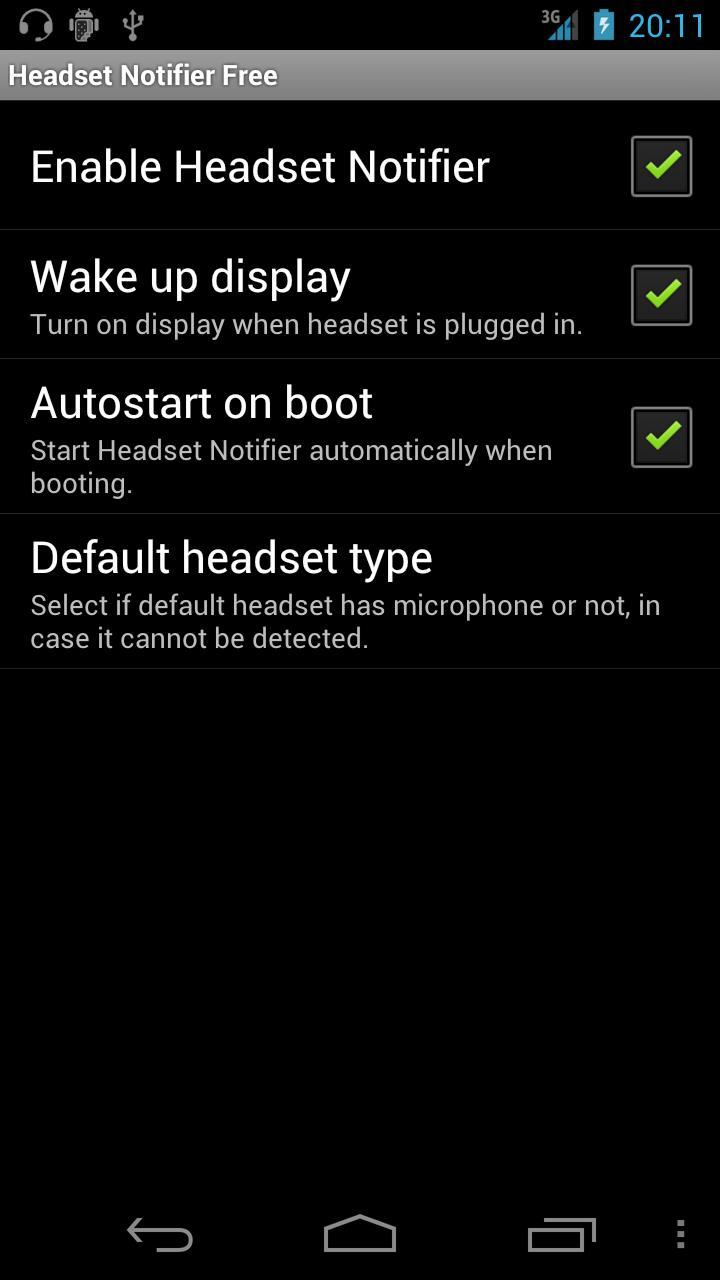This screenshot has width=720, height=1280.
Task: Open the Default headset type selector
Action: [300, 590]
